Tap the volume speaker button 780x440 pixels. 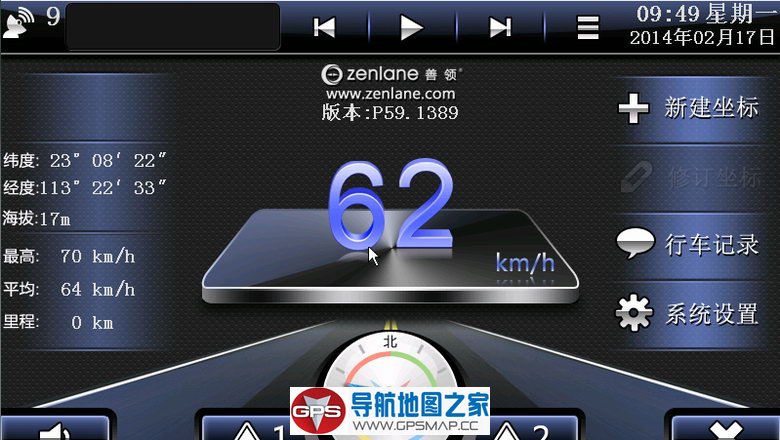(55, 430)
